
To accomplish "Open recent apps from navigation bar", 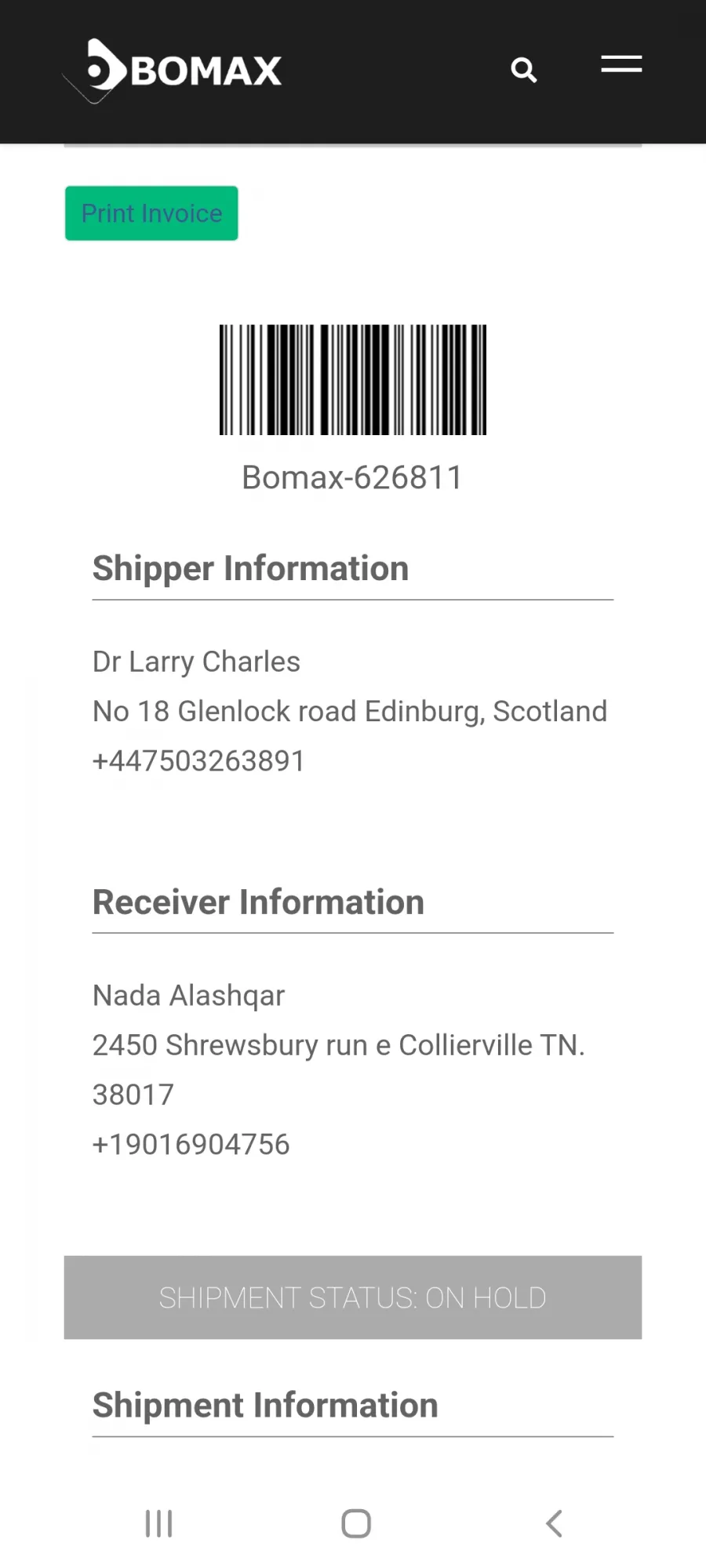I will pos(159,1524).
